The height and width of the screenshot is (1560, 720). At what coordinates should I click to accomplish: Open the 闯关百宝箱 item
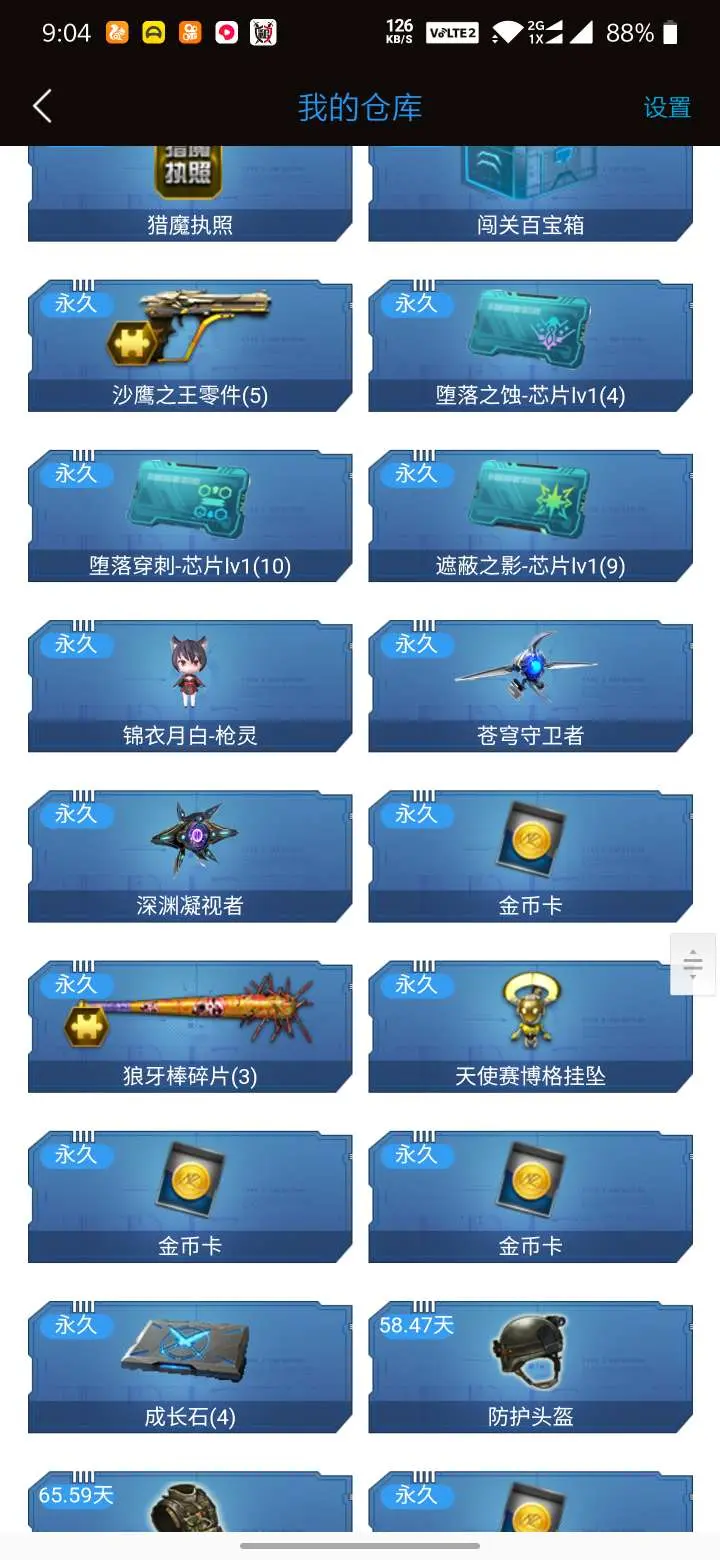(531, 194)
